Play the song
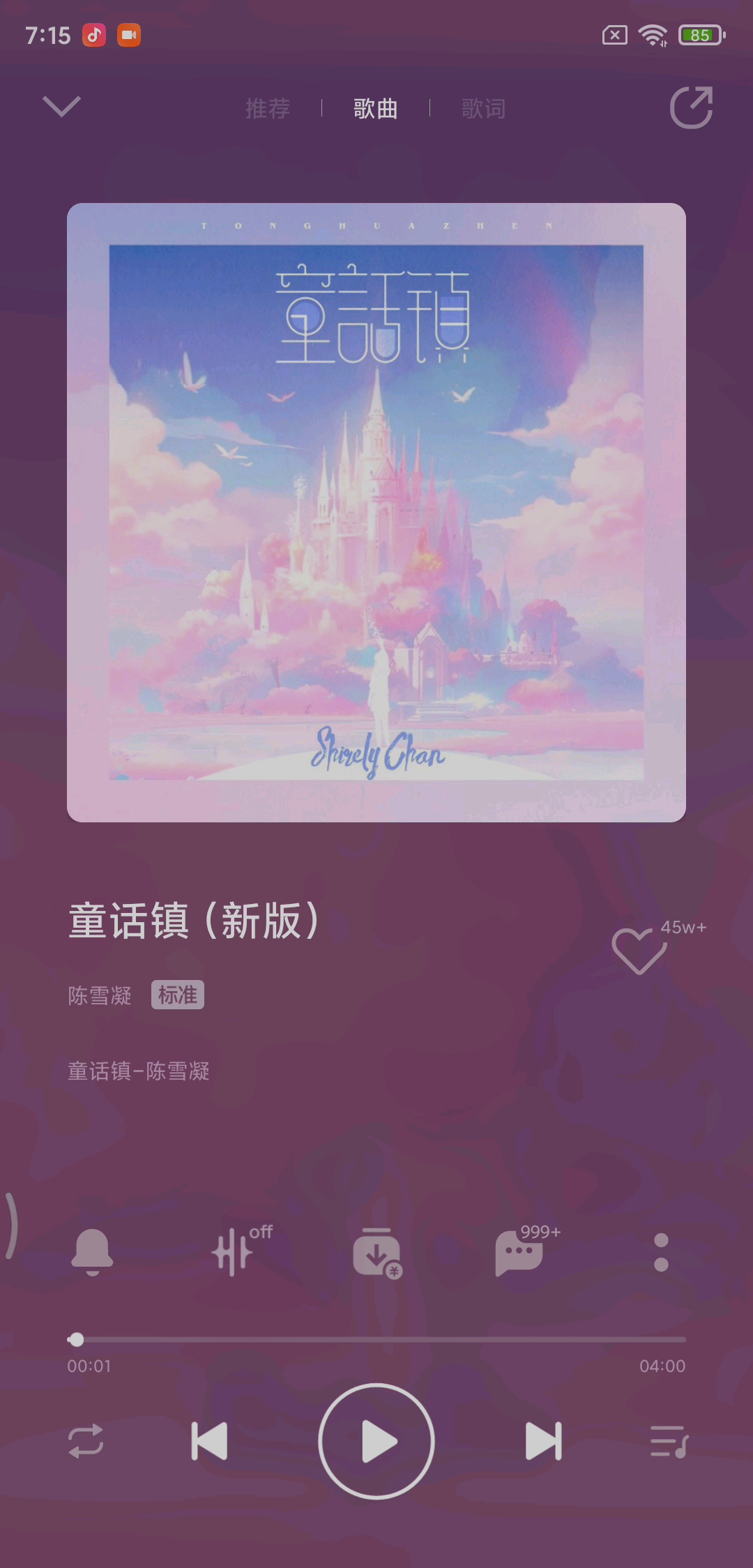 click(x=376, y=1441)
